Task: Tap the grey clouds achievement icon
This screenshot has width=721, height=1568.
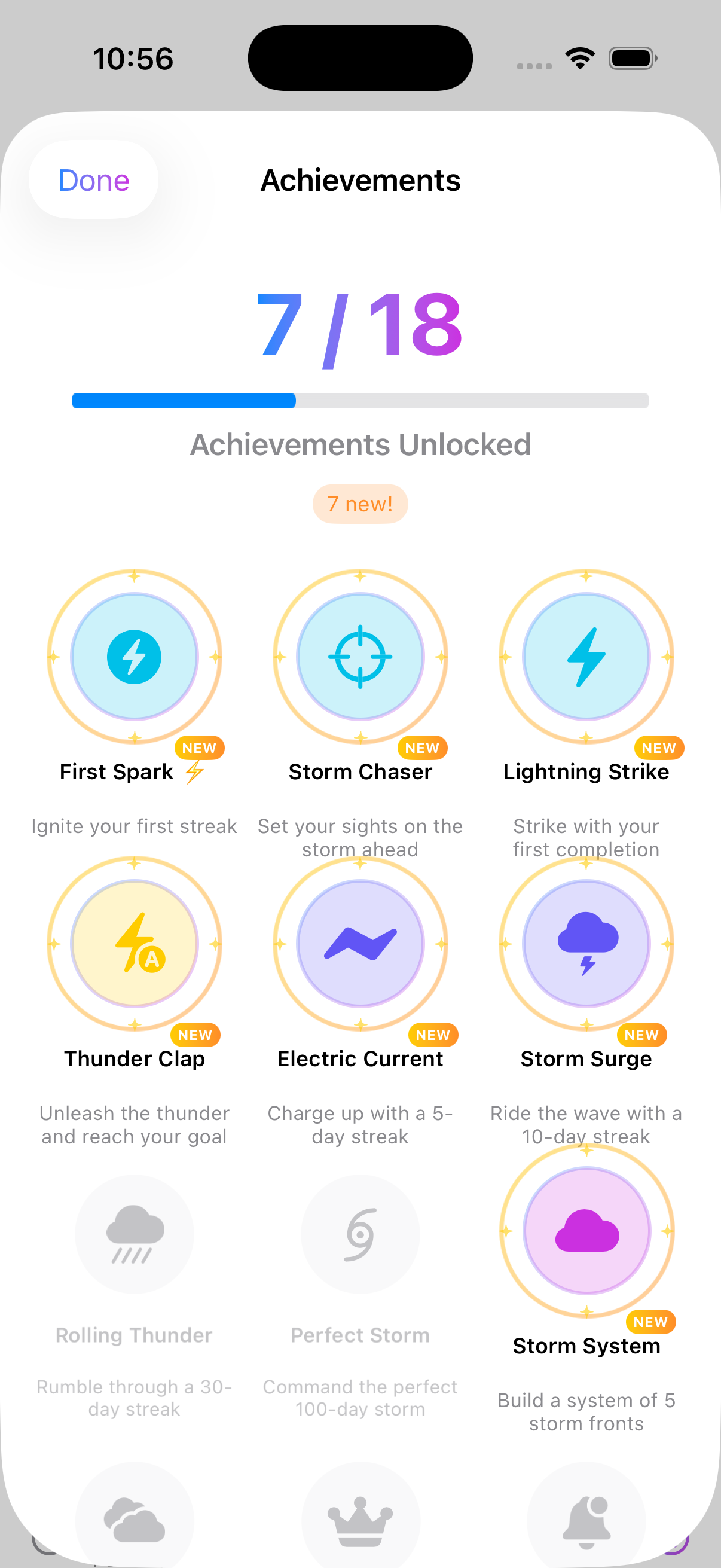Action: (134, 1522)
